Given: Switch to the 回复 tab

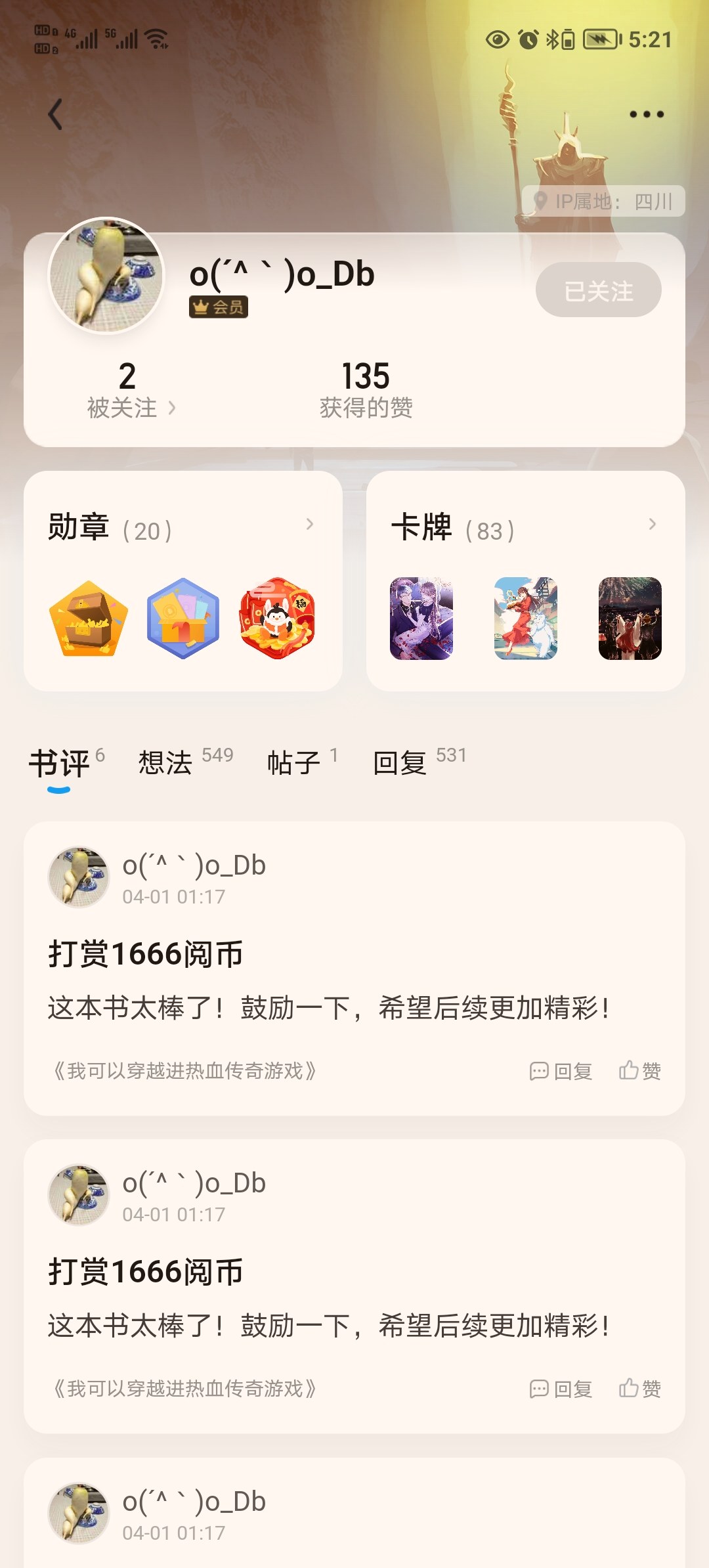Looking at the screenshot, I should click(400, 763).
